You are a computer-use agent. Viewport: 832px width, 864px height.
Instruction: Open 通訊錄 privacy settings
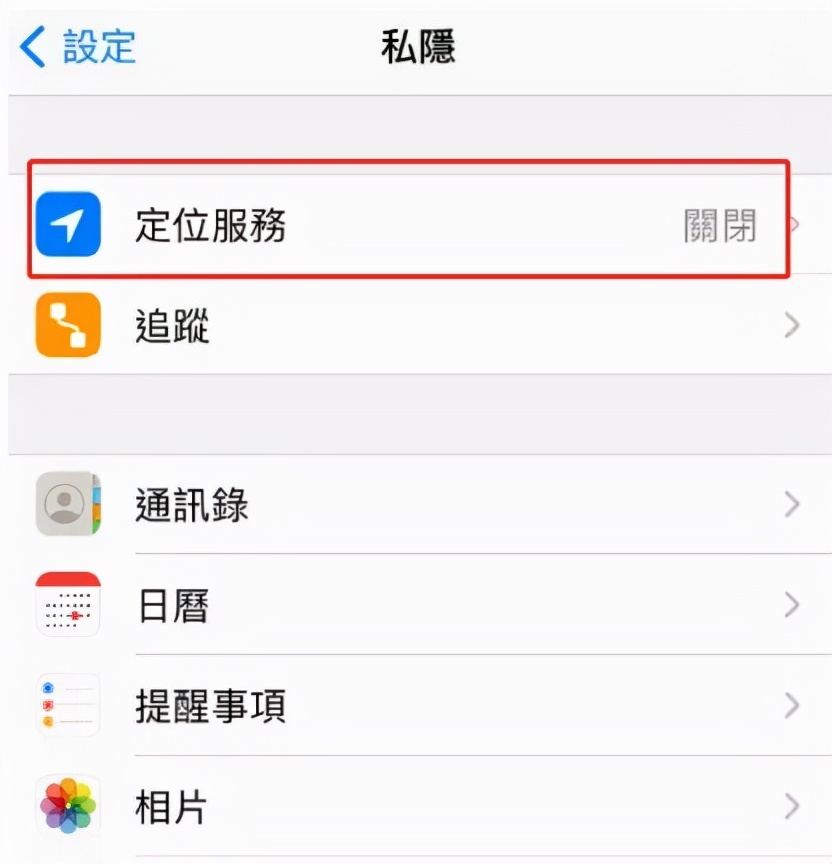tap(410, 505)
